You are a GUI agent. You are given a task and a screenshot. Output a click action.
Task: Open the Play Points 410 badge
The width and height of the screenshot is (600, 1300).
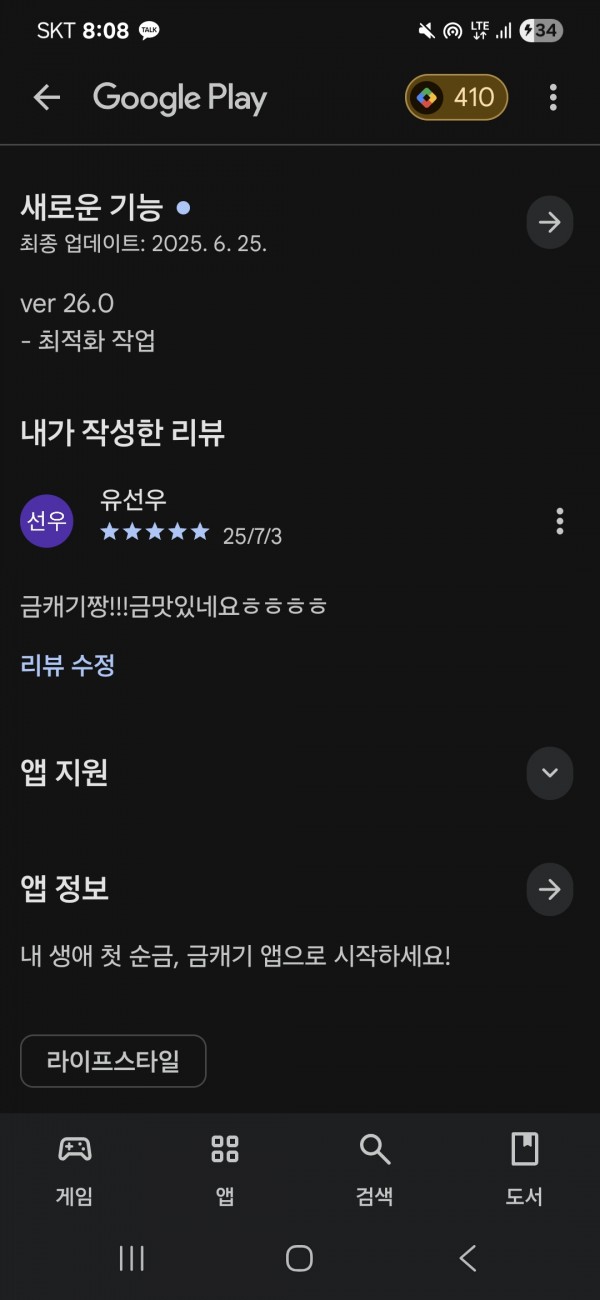pos(457,97)
